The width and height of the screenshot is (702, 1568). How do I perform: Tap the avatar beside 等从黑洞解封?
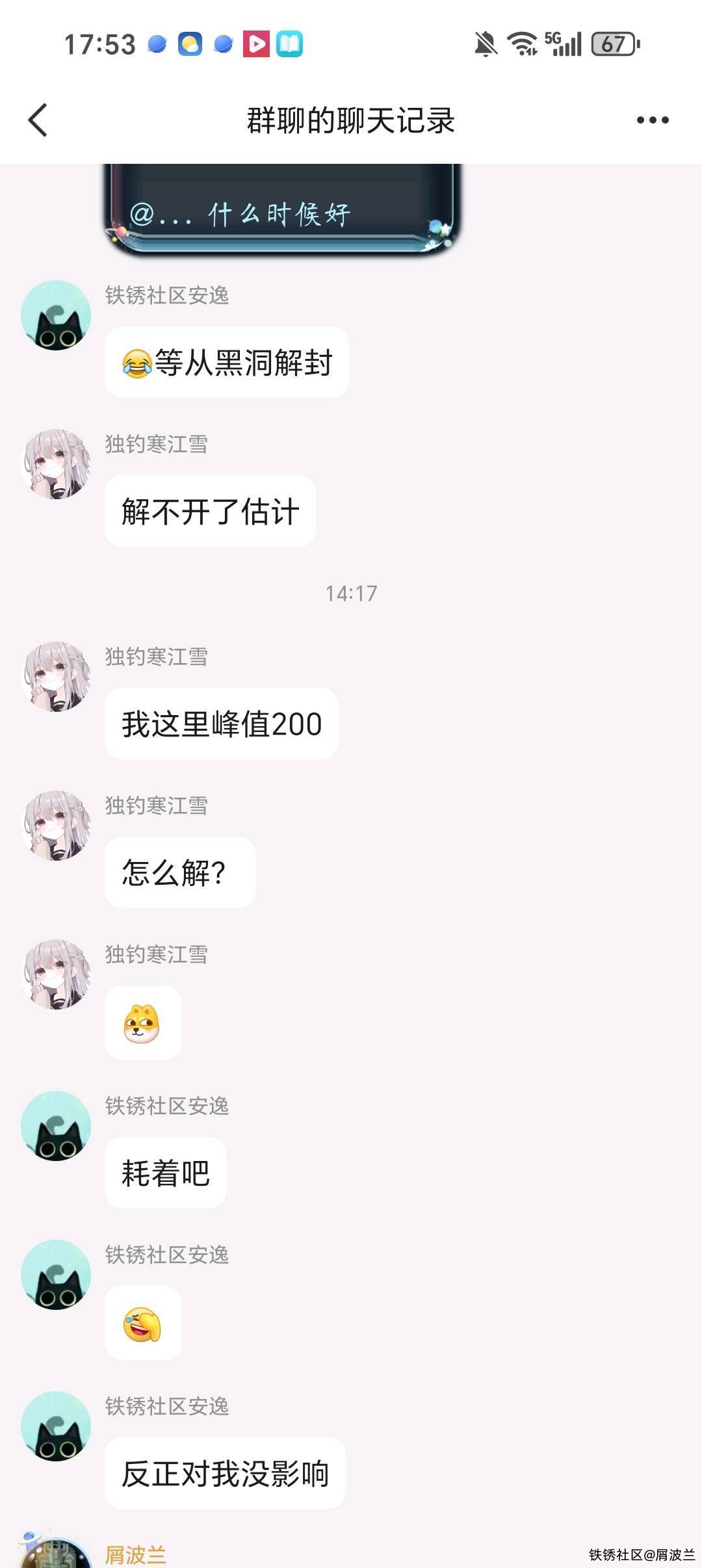(x=56, y=315)
